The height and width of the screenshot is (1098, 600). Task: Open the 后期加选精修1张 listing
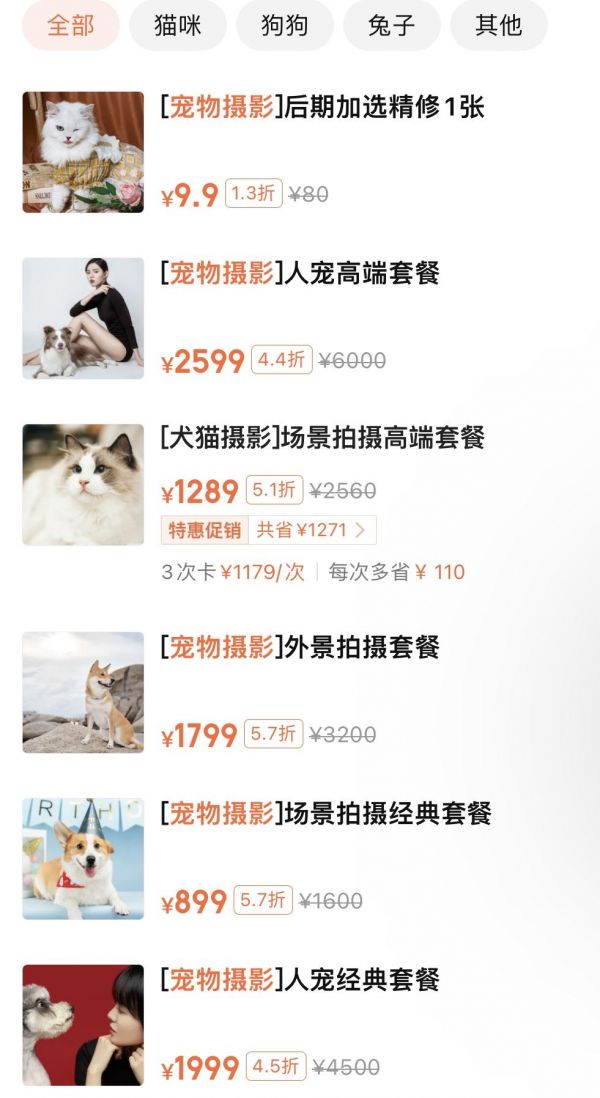click(322, 107)
